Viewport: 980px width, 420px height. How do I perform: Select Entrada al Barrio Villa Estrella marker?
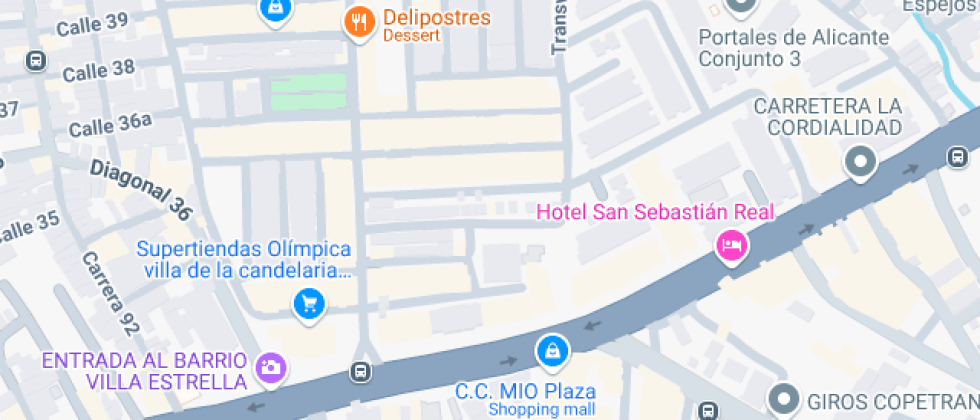pos(272,369)
